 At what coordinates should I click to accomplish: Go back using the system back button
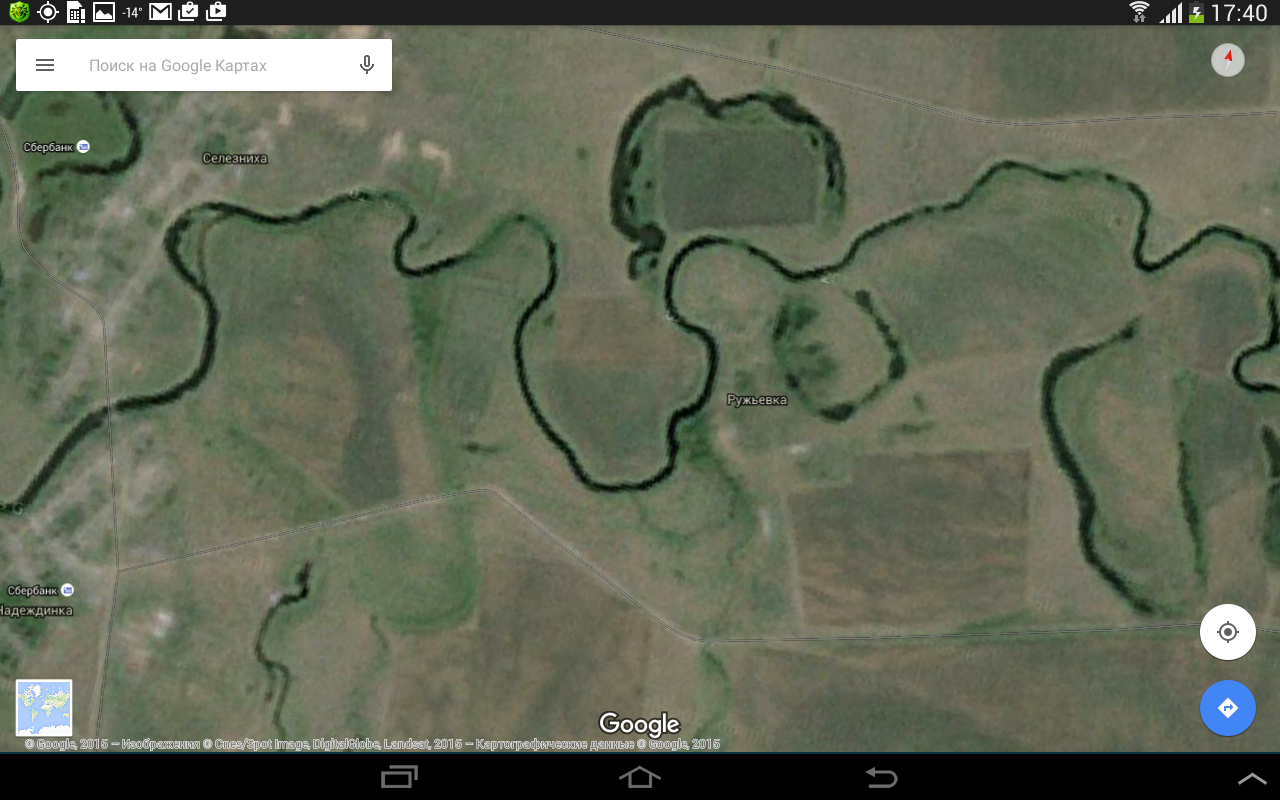[881, 777]
